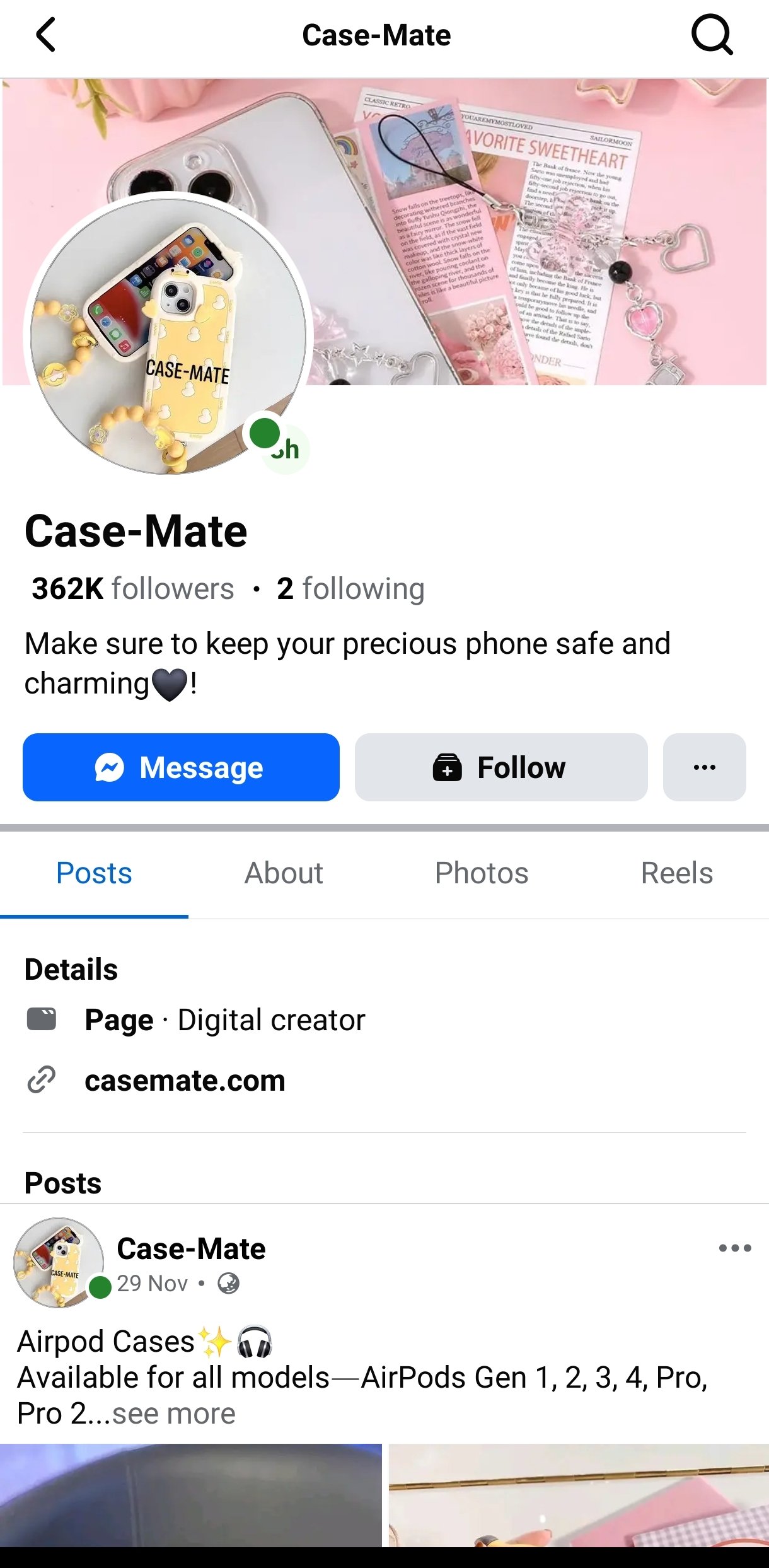The width and height of the screenshot is (769, 1568).
Task: Open the first photo of the Airpod post
Action: click(190, 1494)
